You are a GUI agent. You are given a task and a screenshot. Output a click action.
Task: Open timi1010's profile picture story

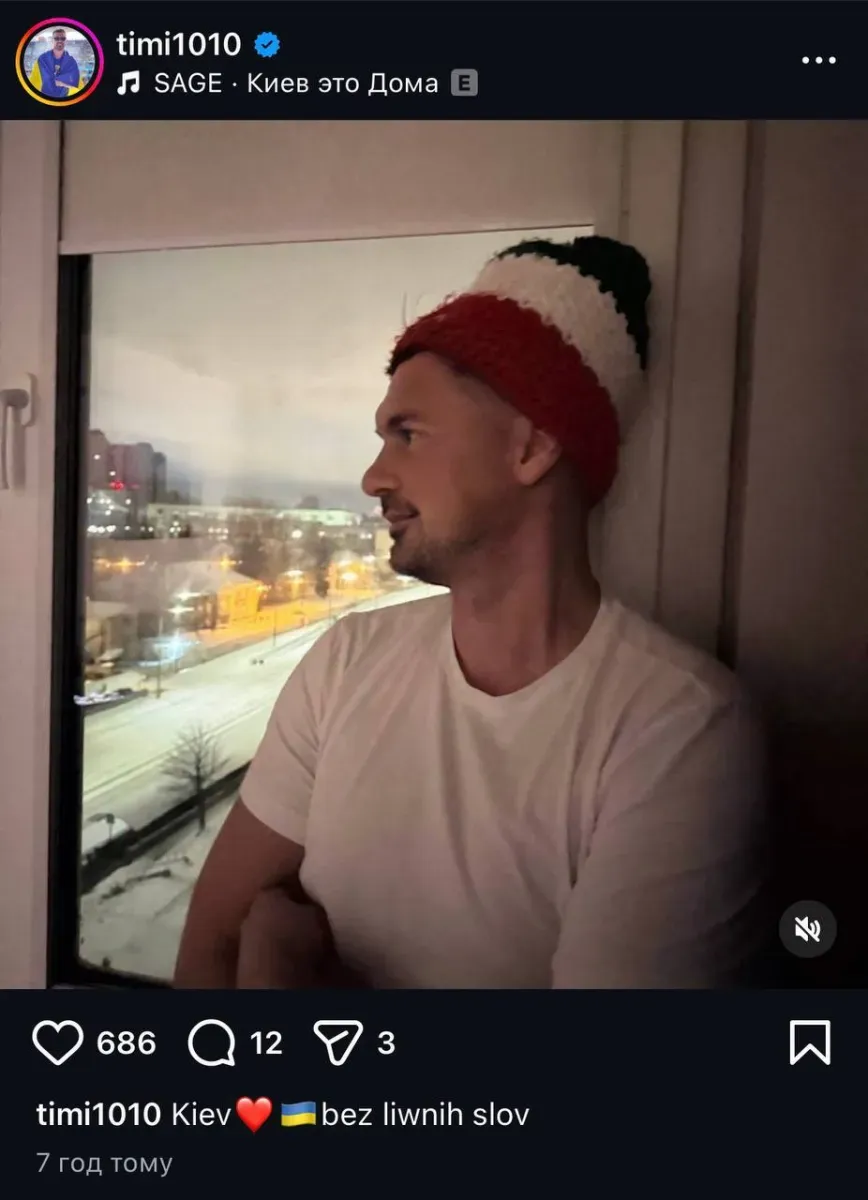coord(59,62)
